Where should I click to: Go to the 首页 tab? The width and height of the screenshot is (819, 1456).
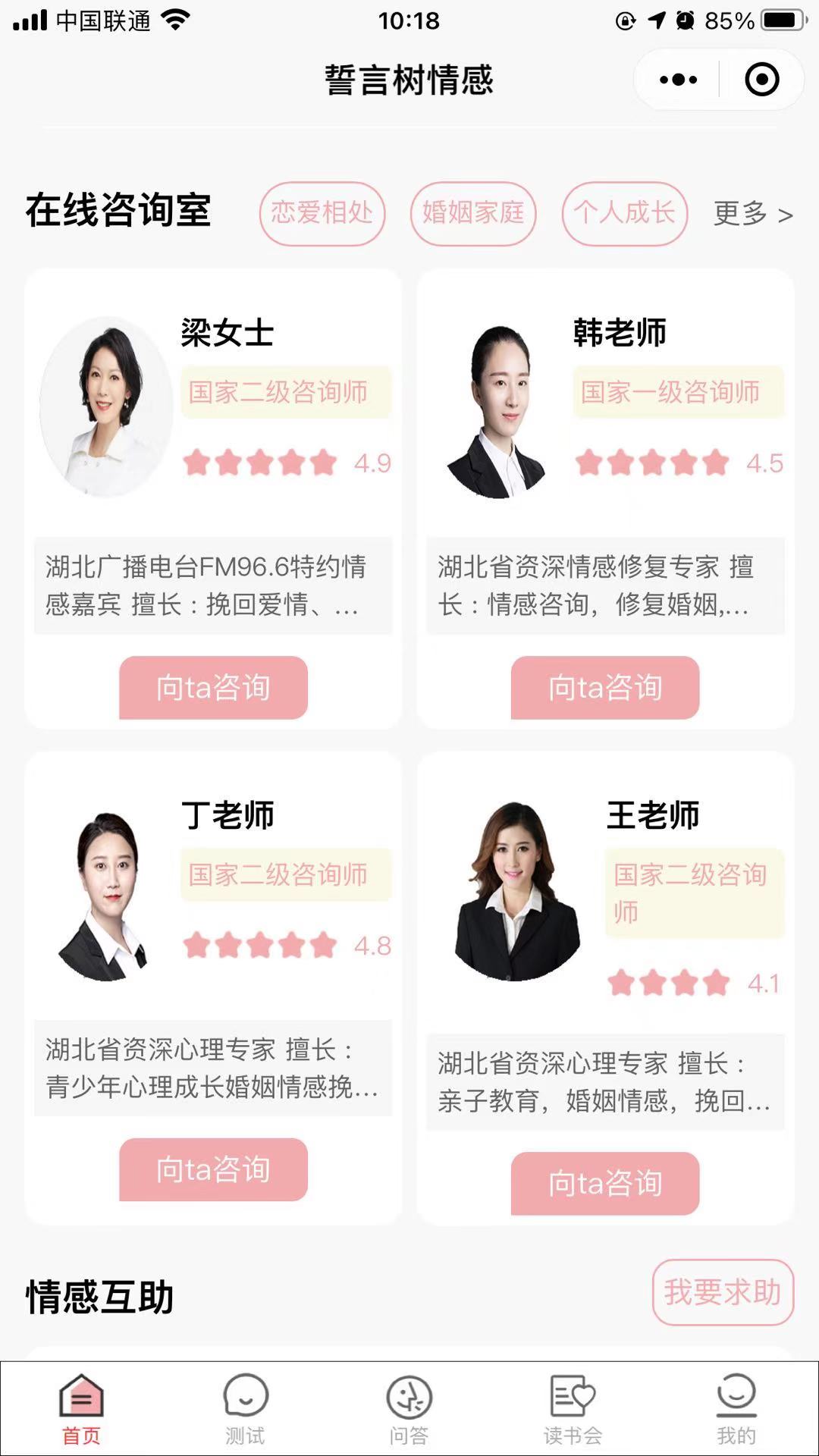coord(81,1409)
